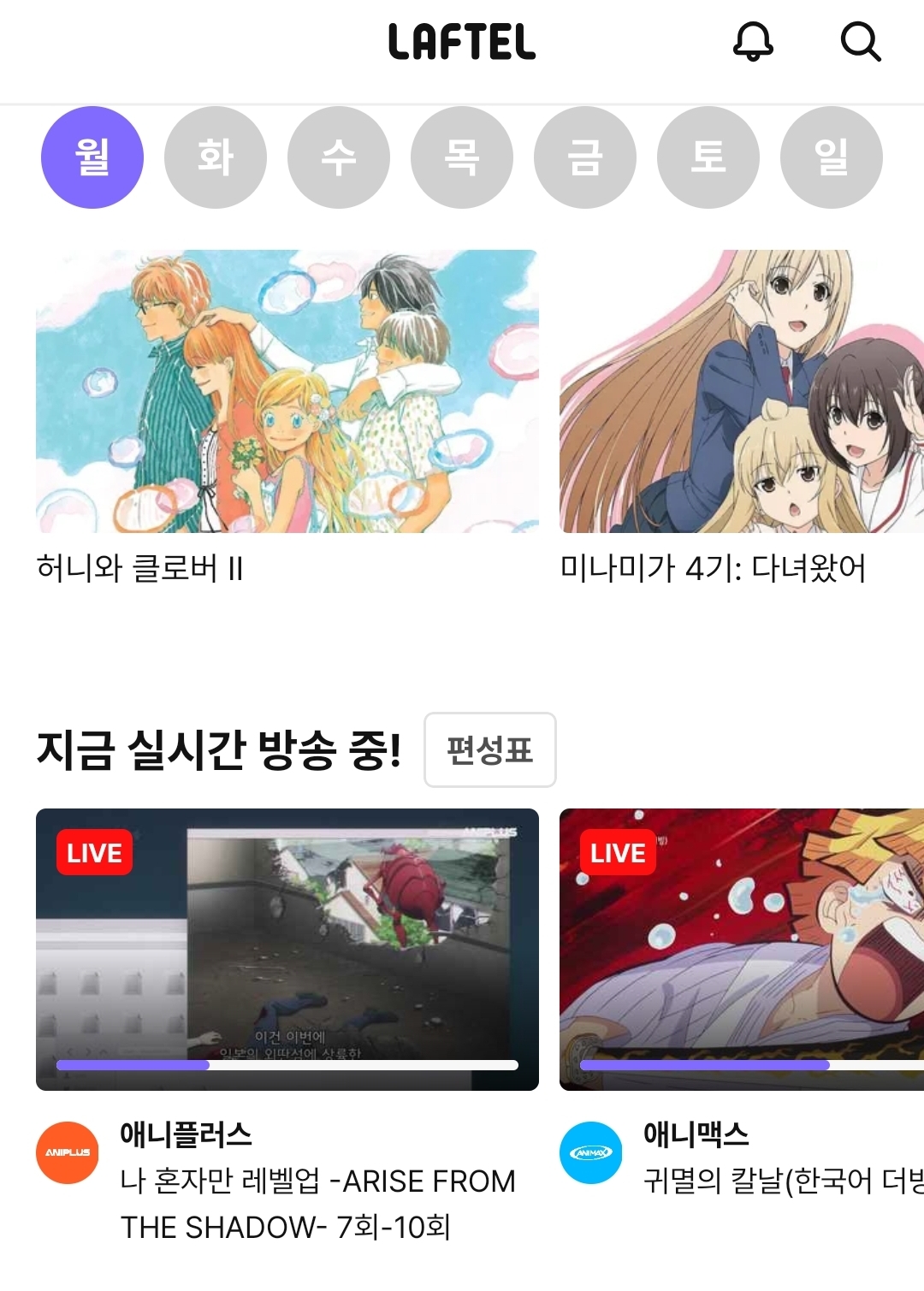Switch to the 일 (Sunday) tab

pyautogui.click(x=832, y=157)
